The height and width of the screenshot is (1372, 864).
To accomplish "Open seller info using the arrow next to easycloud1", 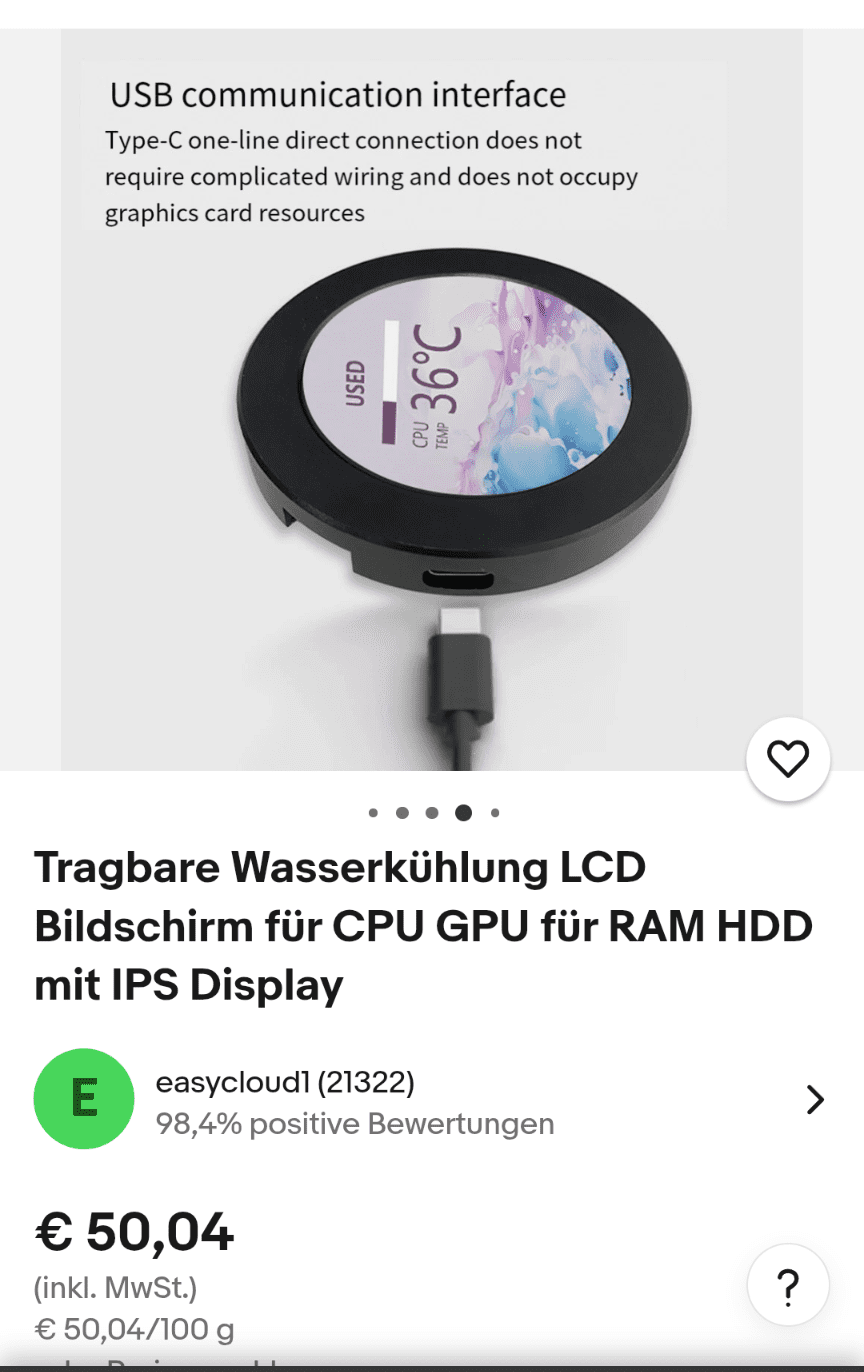I will click(x=813, y=1100).
